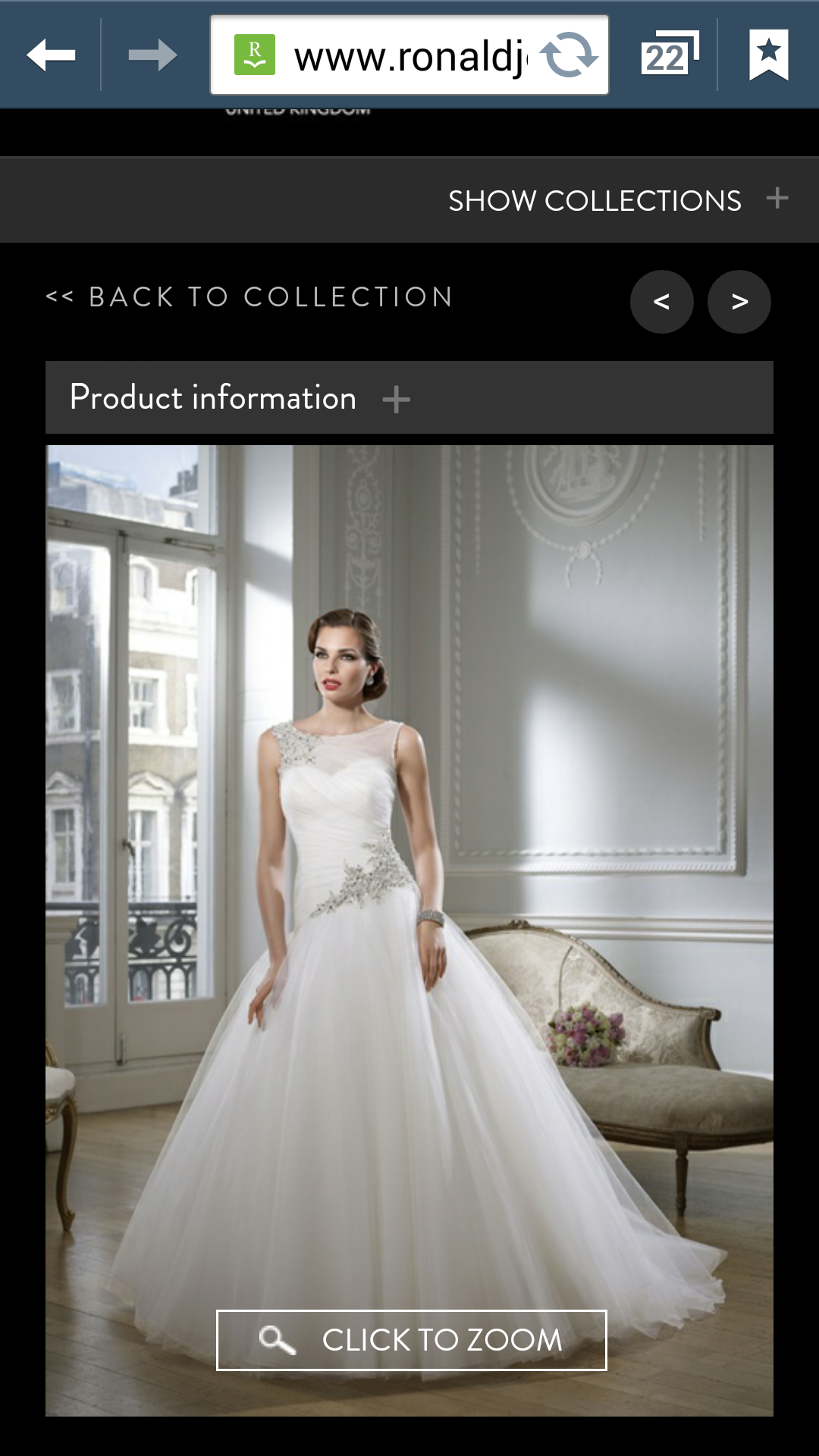Image resolution: width=819 pixels, height=1456 pixels.
Task: Open the 22 browser tabs view
Action: [669, 55]
